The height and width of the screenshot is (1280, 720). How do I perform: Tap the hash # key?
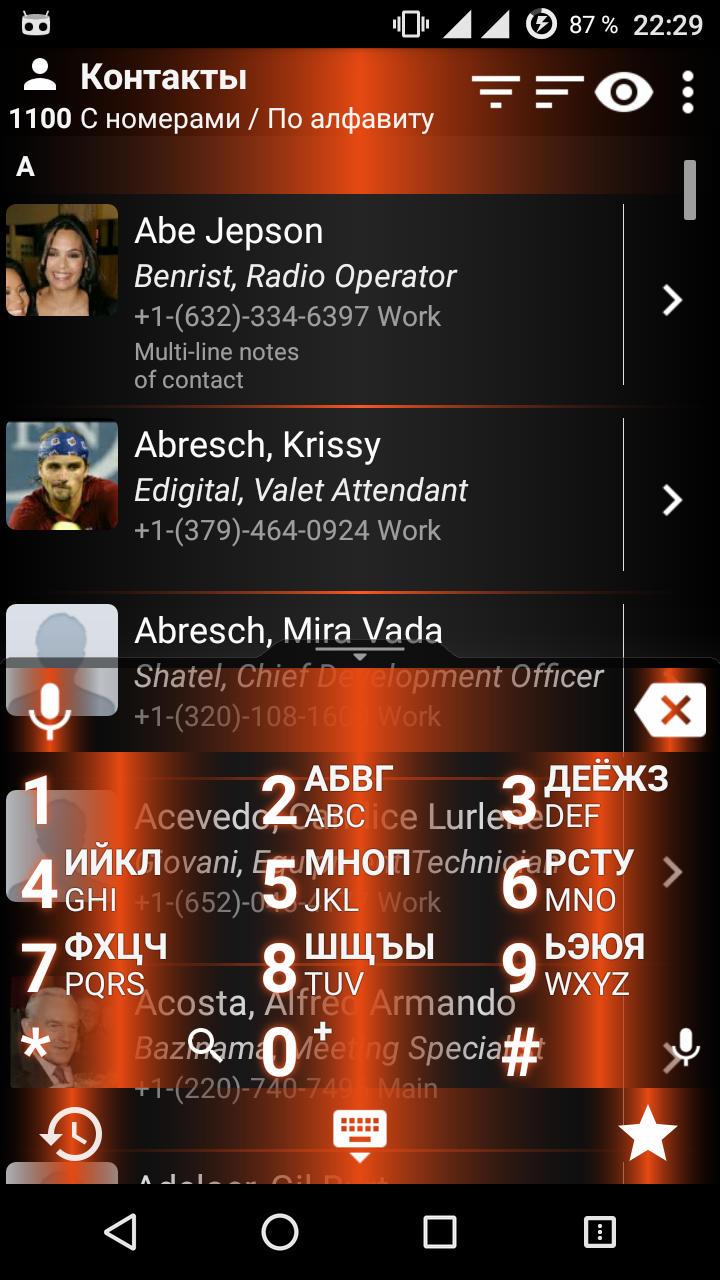[x=520, y=1052]
